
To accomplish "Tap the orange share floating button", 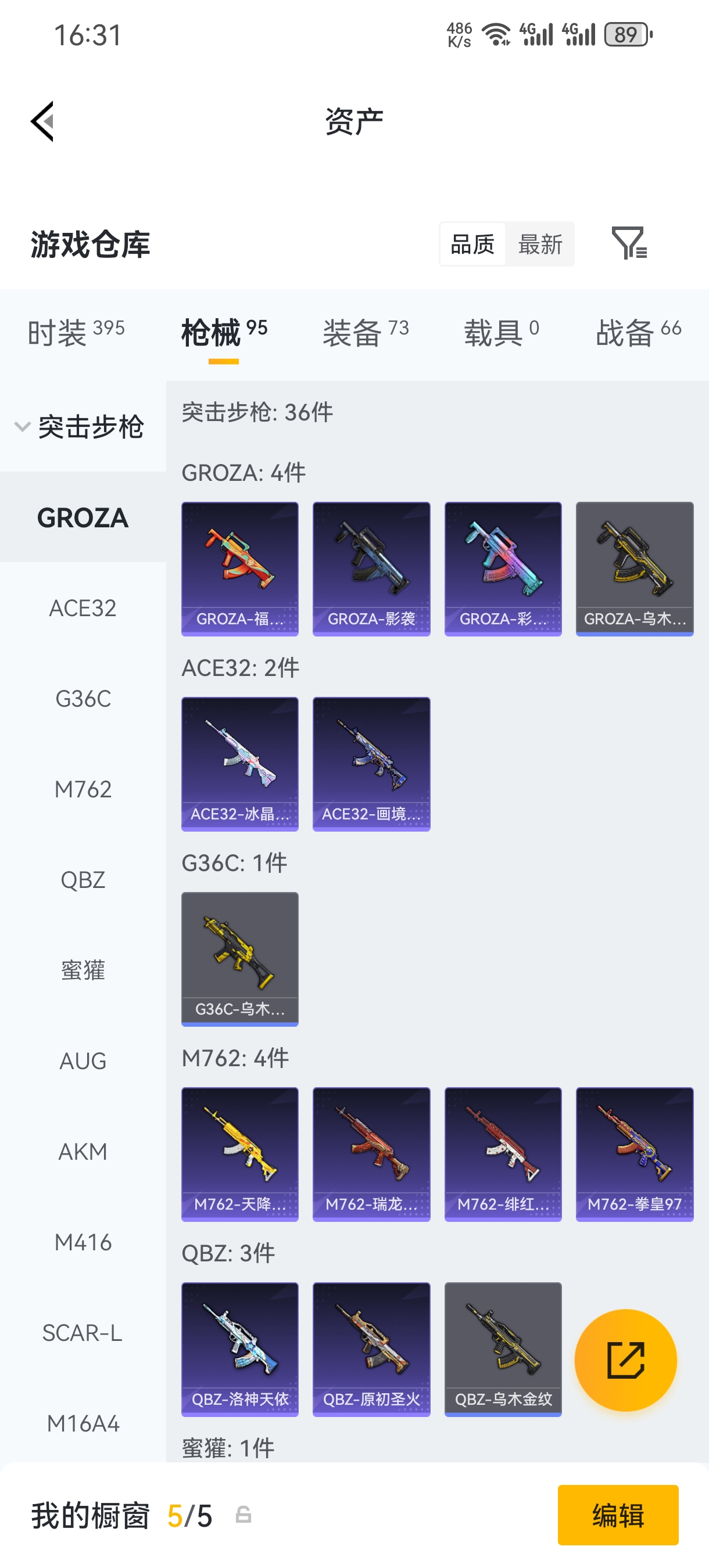I will tap(625, 1360).
